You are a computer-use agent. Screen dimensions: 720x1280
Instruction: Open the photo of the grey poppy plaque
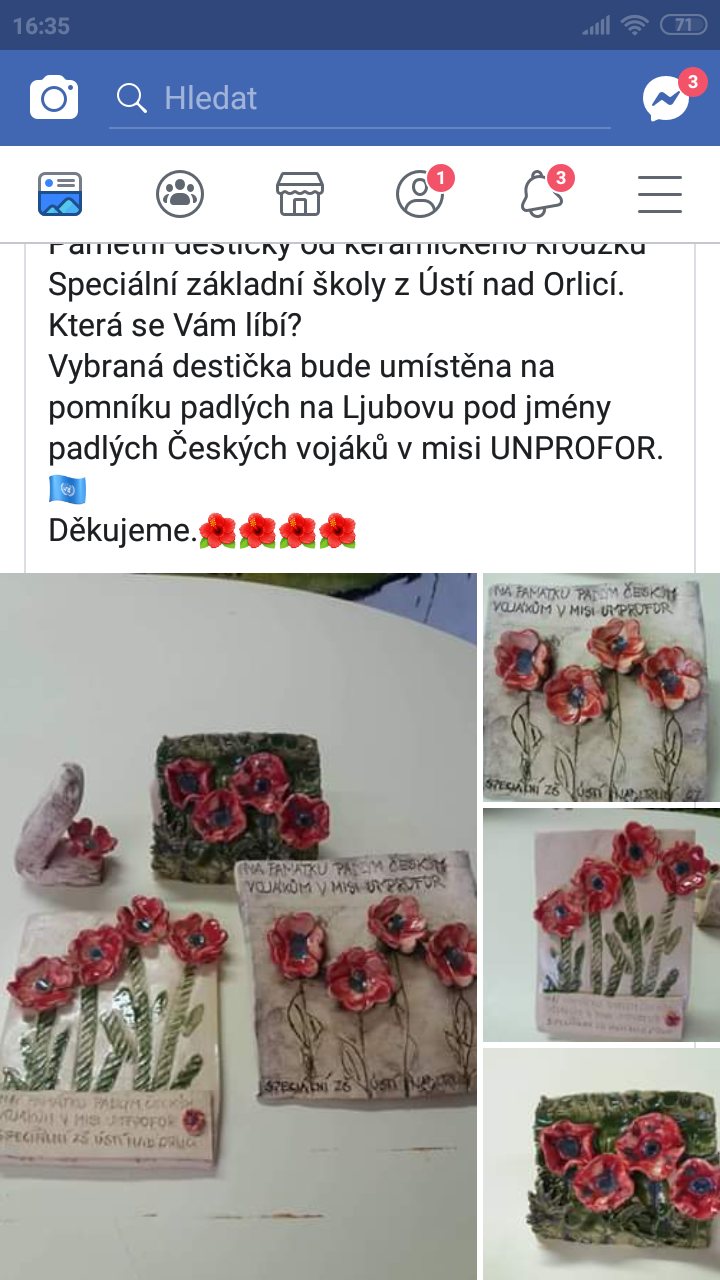pos(601,687)
